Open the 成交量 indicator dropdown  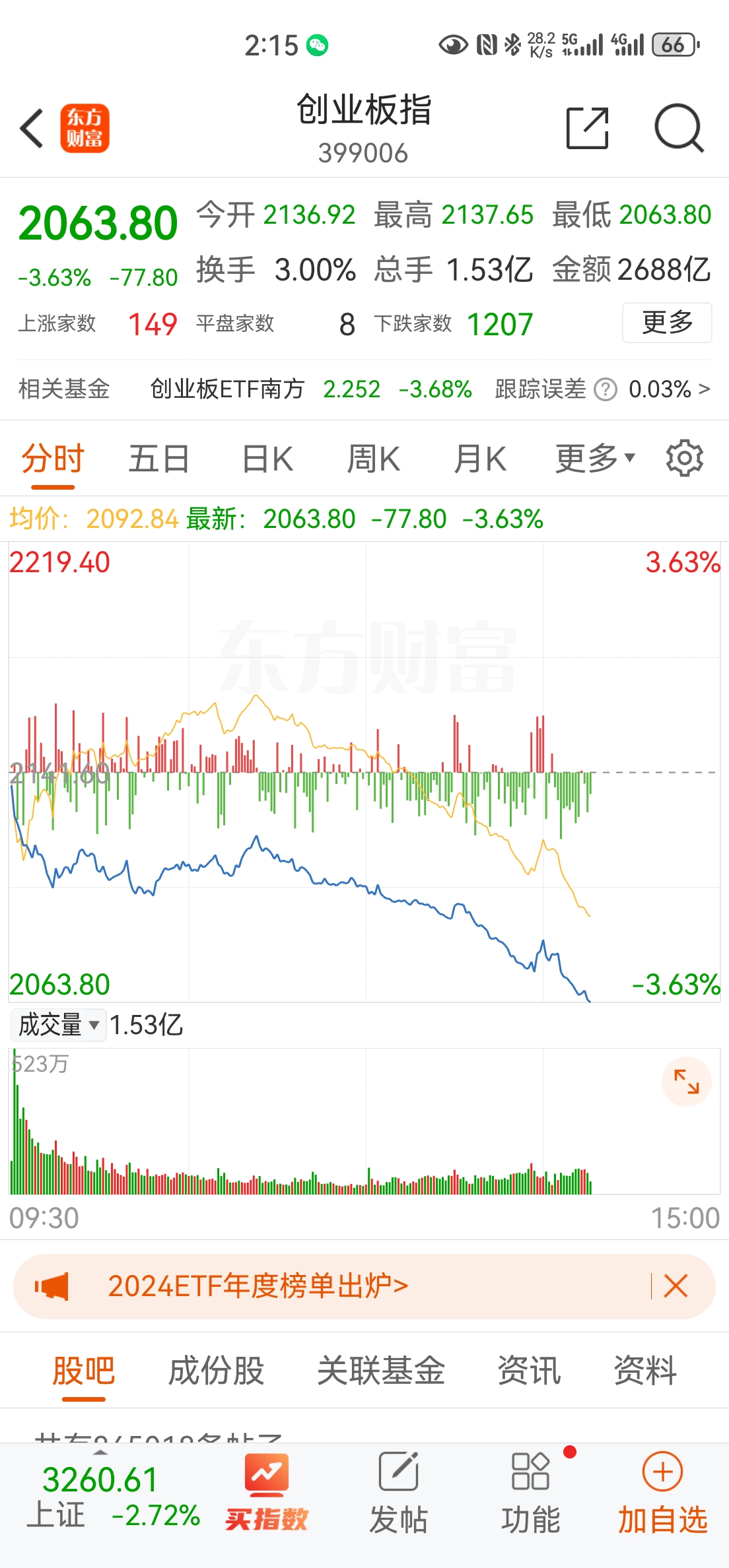tap(58, 1025)
